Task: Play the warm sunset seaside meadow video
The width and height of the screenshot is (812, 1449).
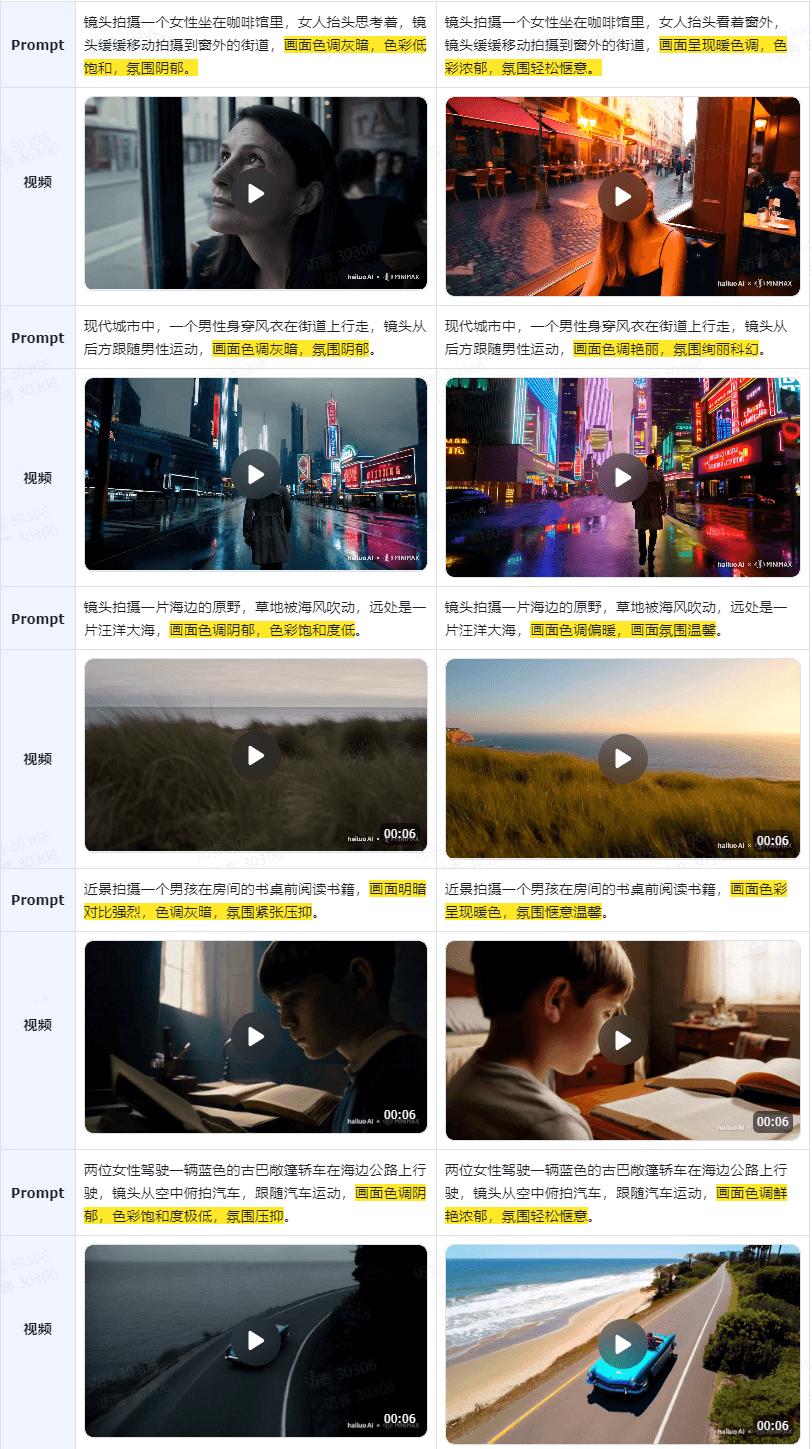Action: pyautogui.click(x=623, y=759)
